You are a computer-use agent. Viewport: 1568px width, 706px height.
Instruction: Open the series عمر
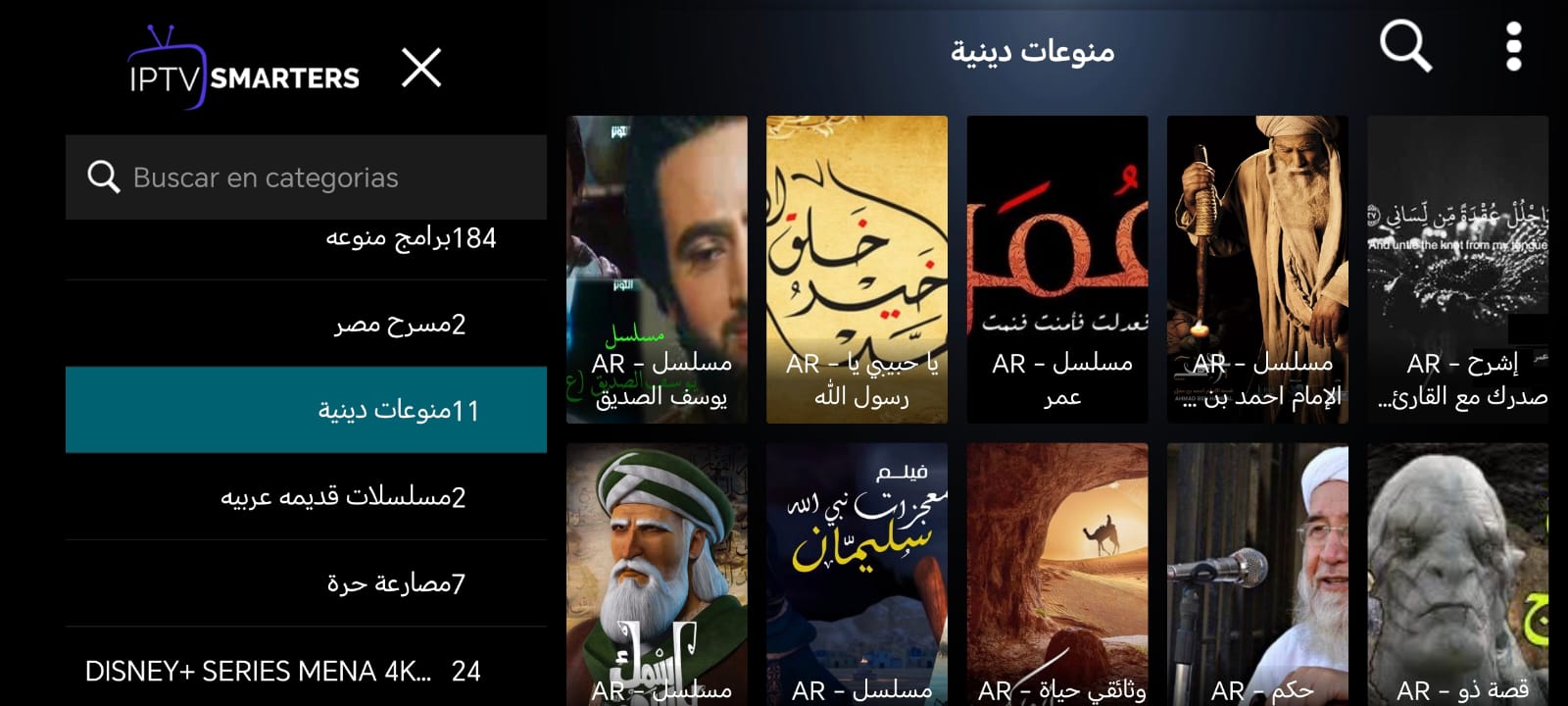click(x=1057, y=270)
